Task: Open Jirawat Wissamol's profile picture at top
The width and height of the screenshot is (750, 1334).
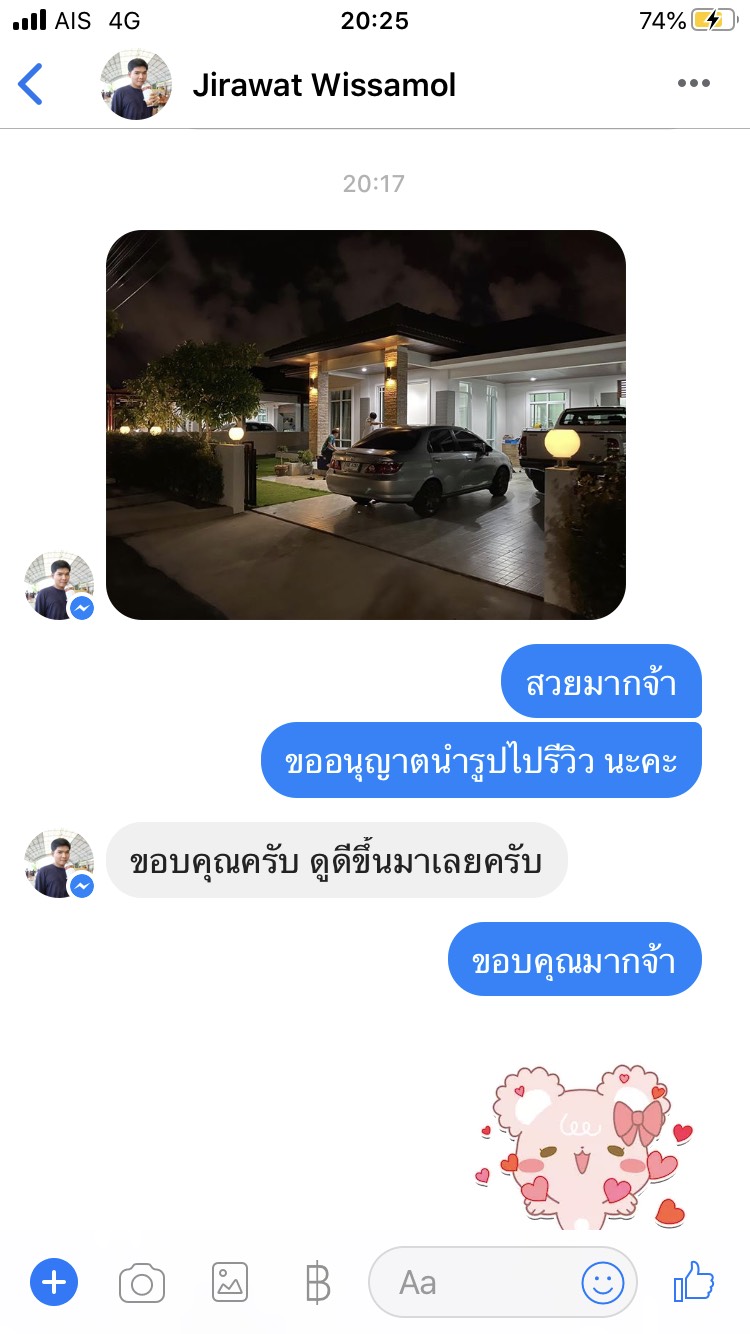Action: tap(135, 84)
